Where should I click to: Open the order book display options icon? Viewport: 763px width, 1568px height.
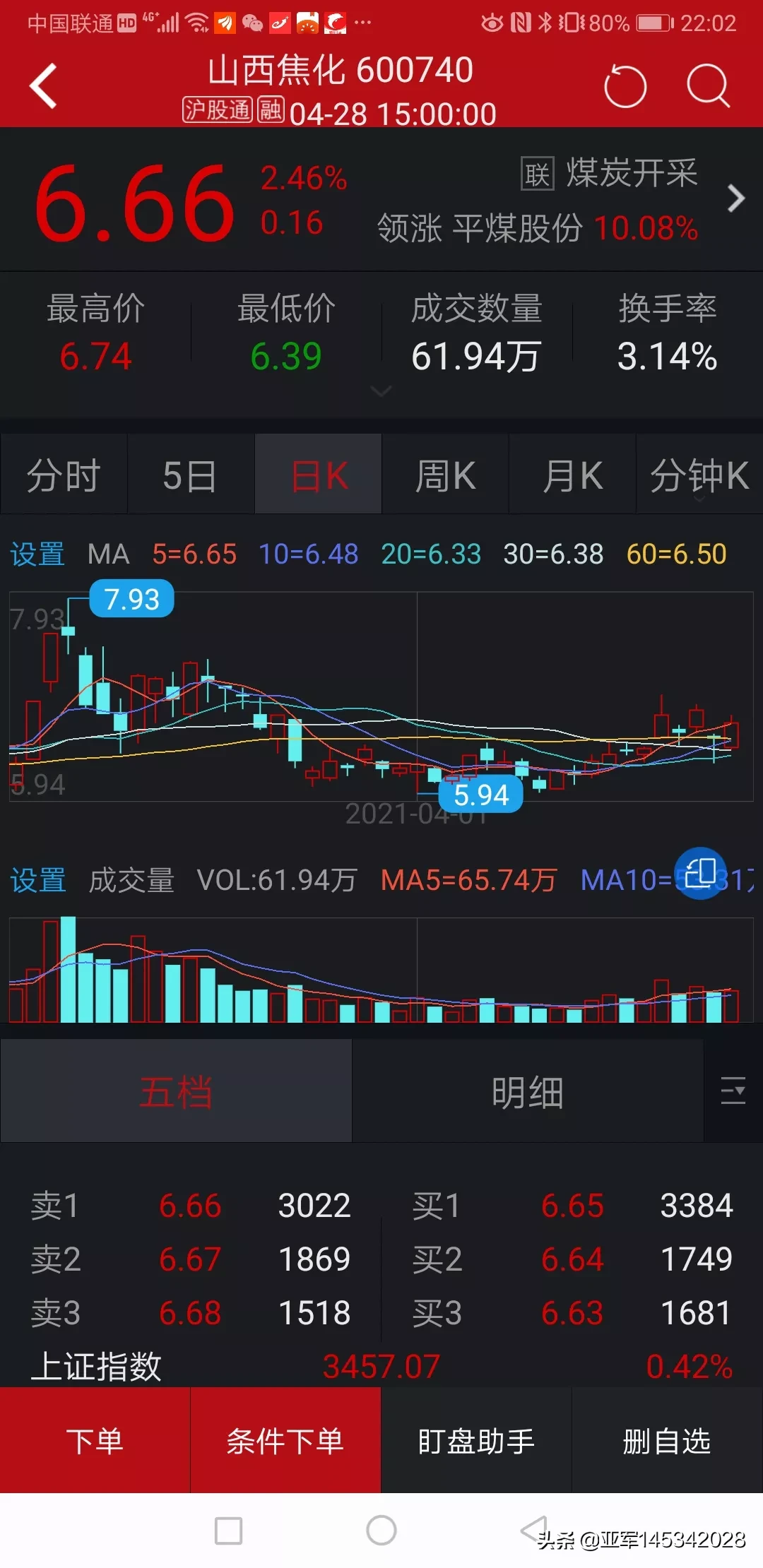coord(733,1091)
